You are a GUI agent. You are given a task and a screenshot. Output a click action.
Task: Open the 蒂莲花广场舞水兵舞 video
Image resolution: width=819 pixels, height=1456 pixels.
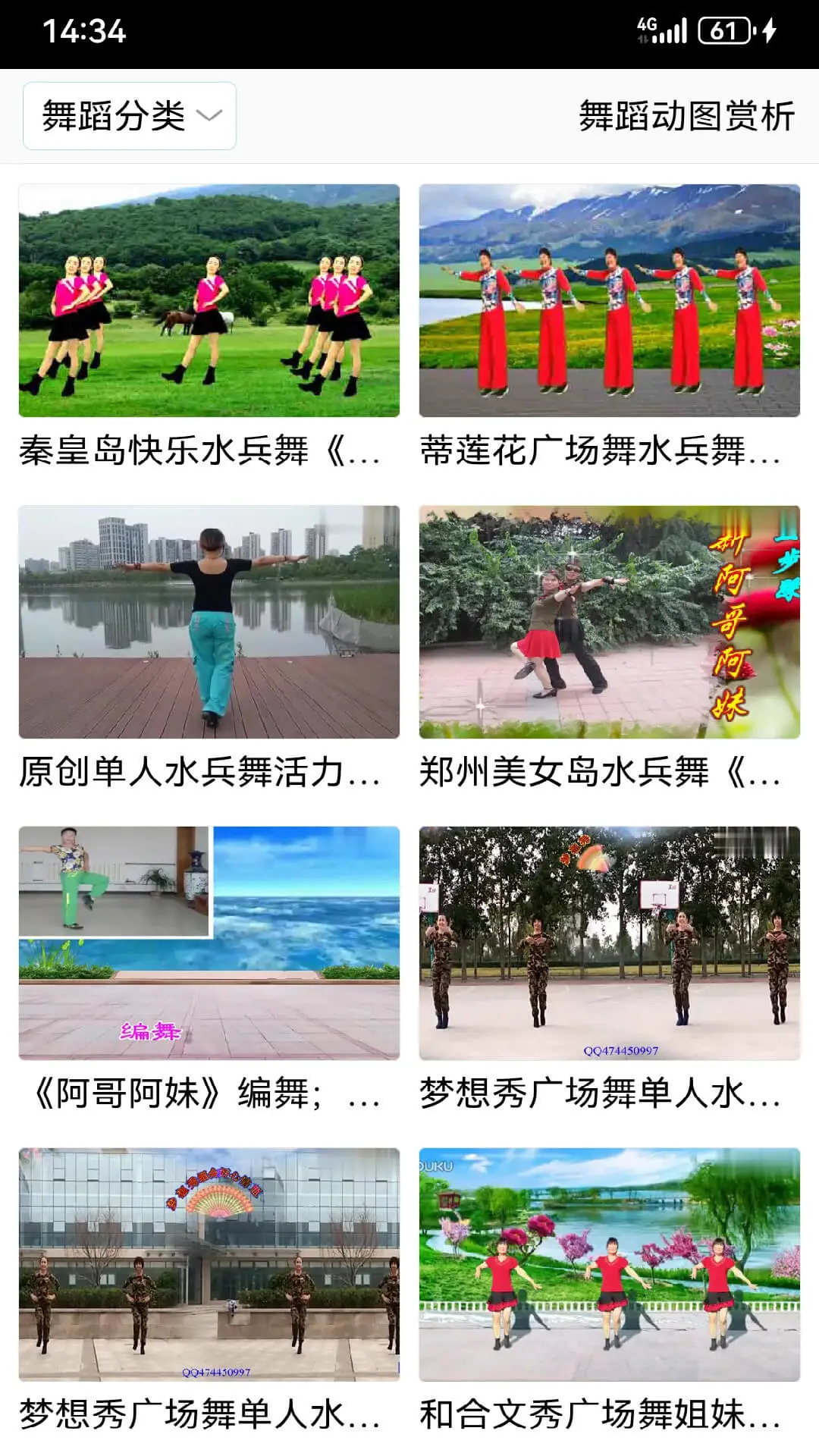609,301
